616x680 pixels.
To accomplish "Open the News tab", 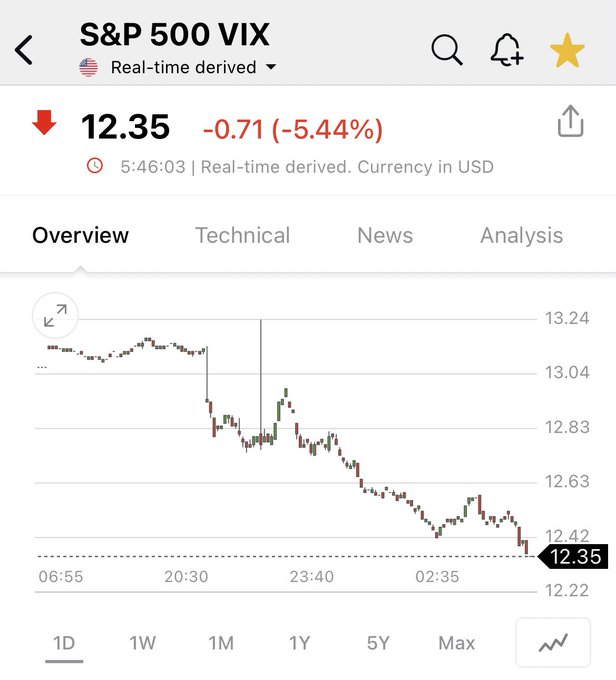I will pos(385,235).
